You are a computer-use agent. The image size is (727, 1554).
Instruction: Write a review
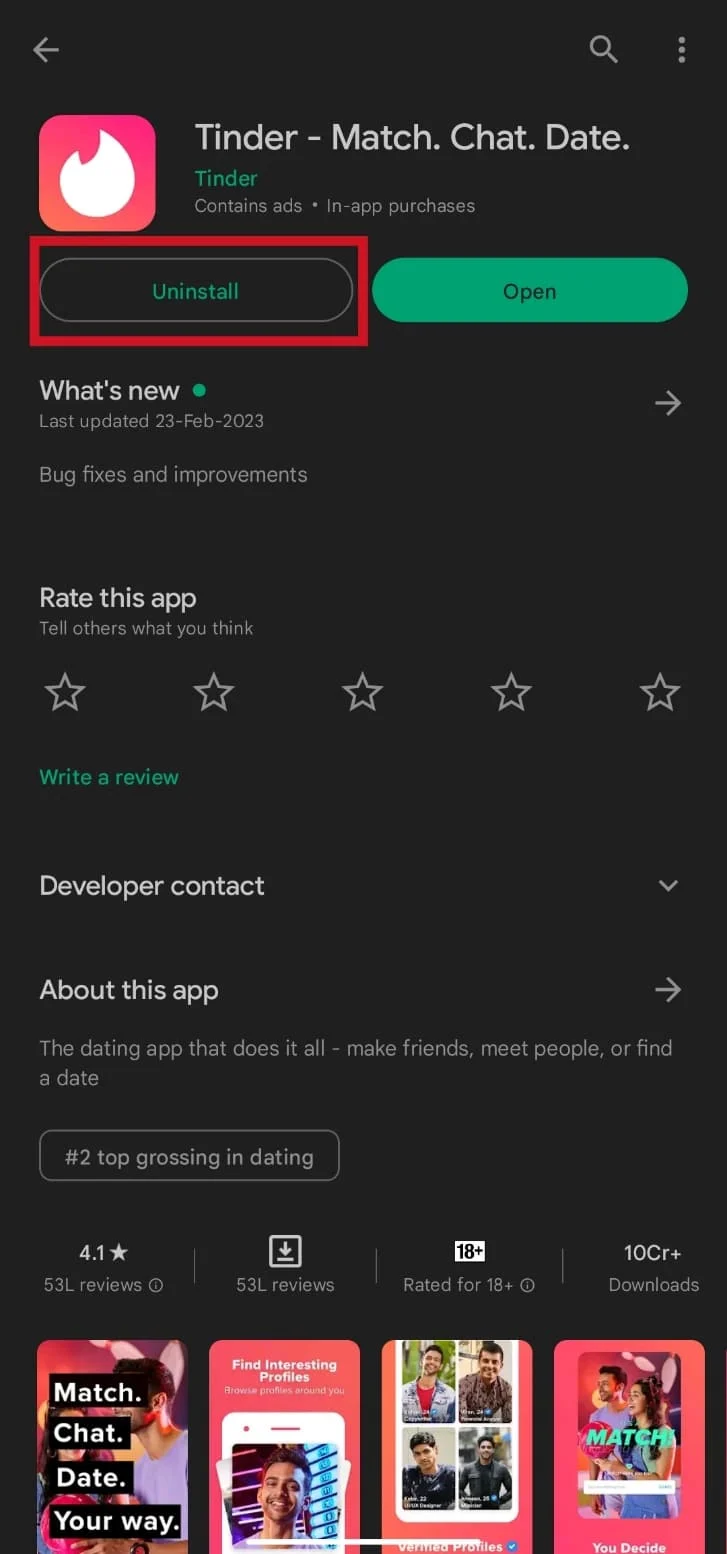pos(109,777)
